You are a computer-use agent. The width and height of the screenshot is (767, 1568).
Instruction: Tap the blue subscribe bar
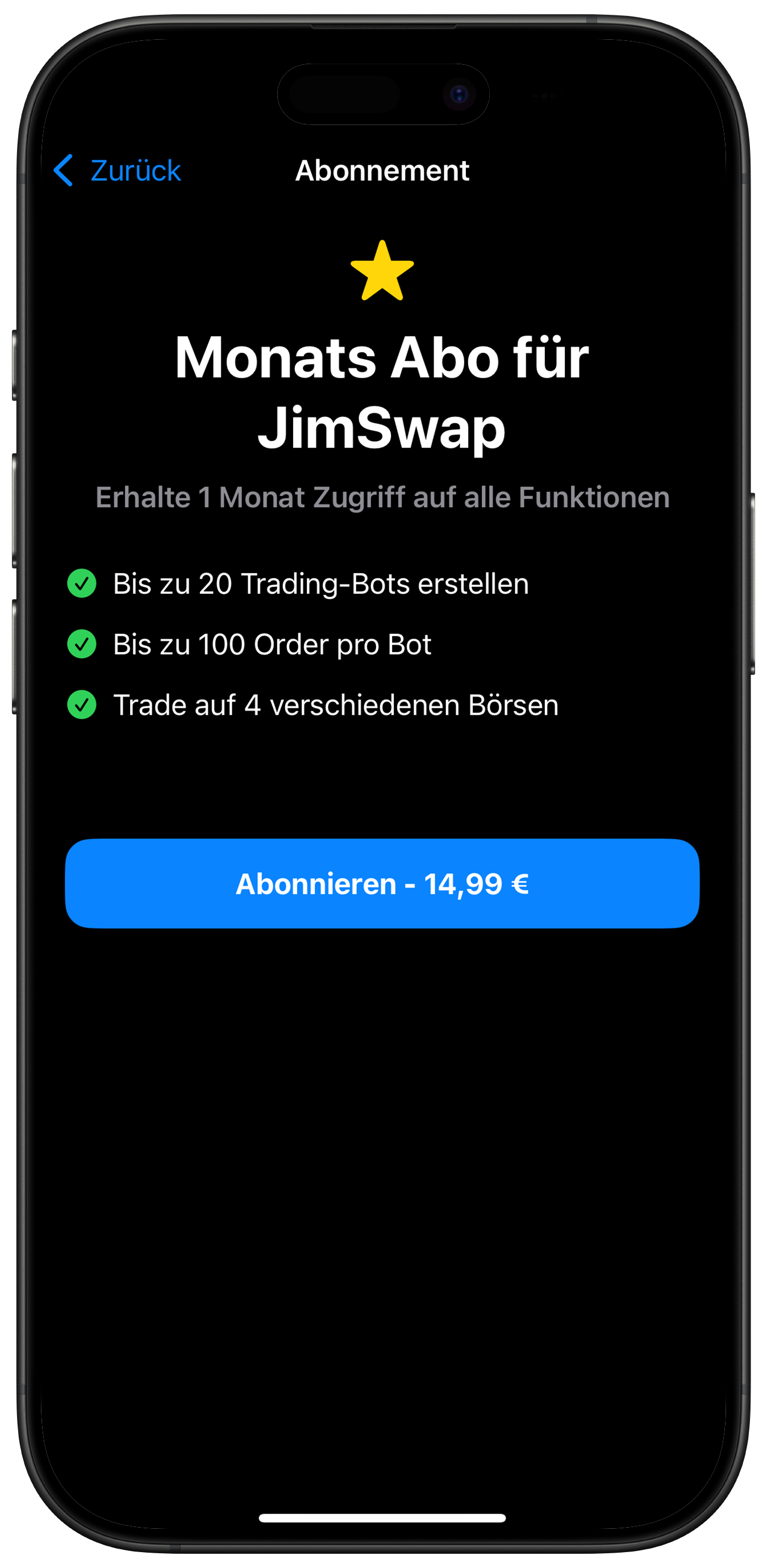[x=383, y=883]
